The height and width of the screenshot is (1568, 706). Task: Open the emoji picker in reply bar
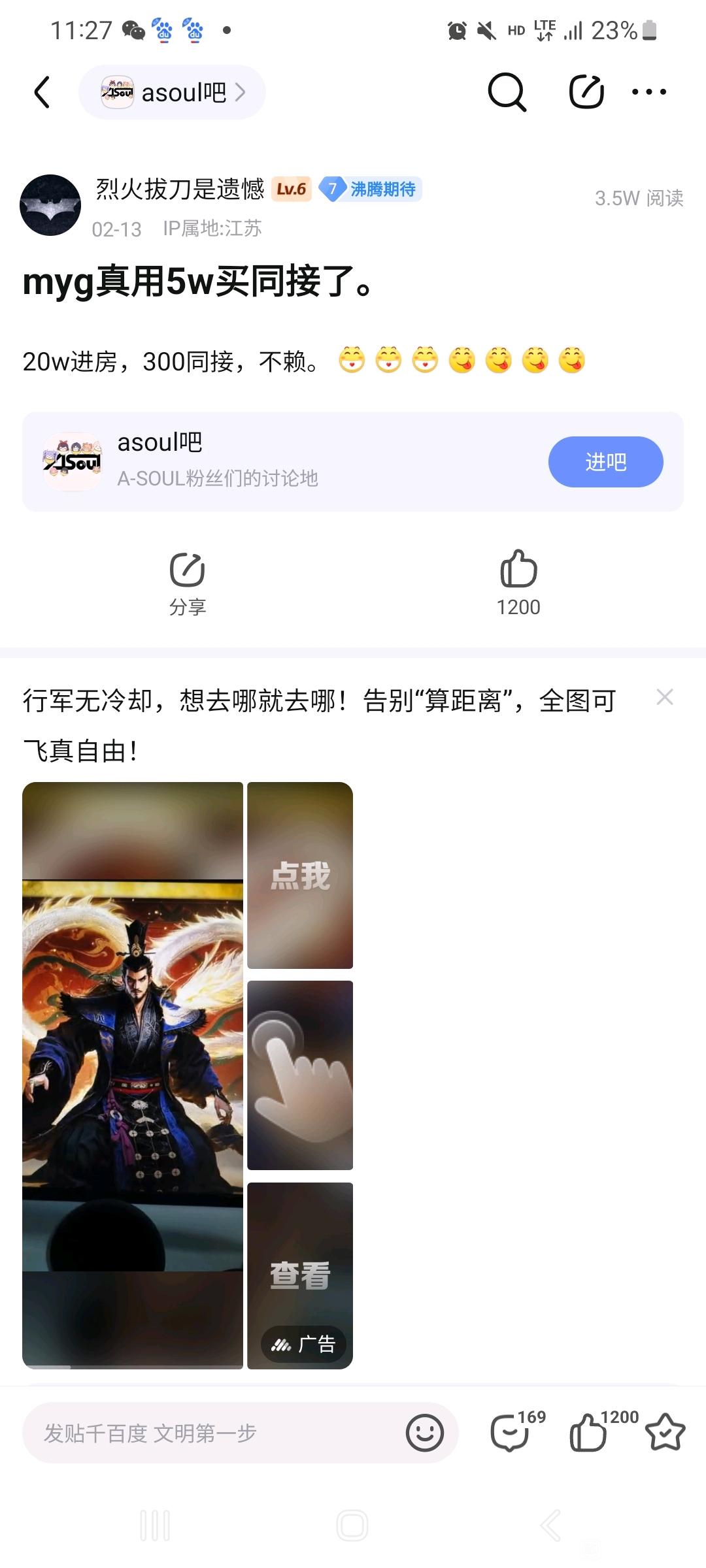[425, 1433]
